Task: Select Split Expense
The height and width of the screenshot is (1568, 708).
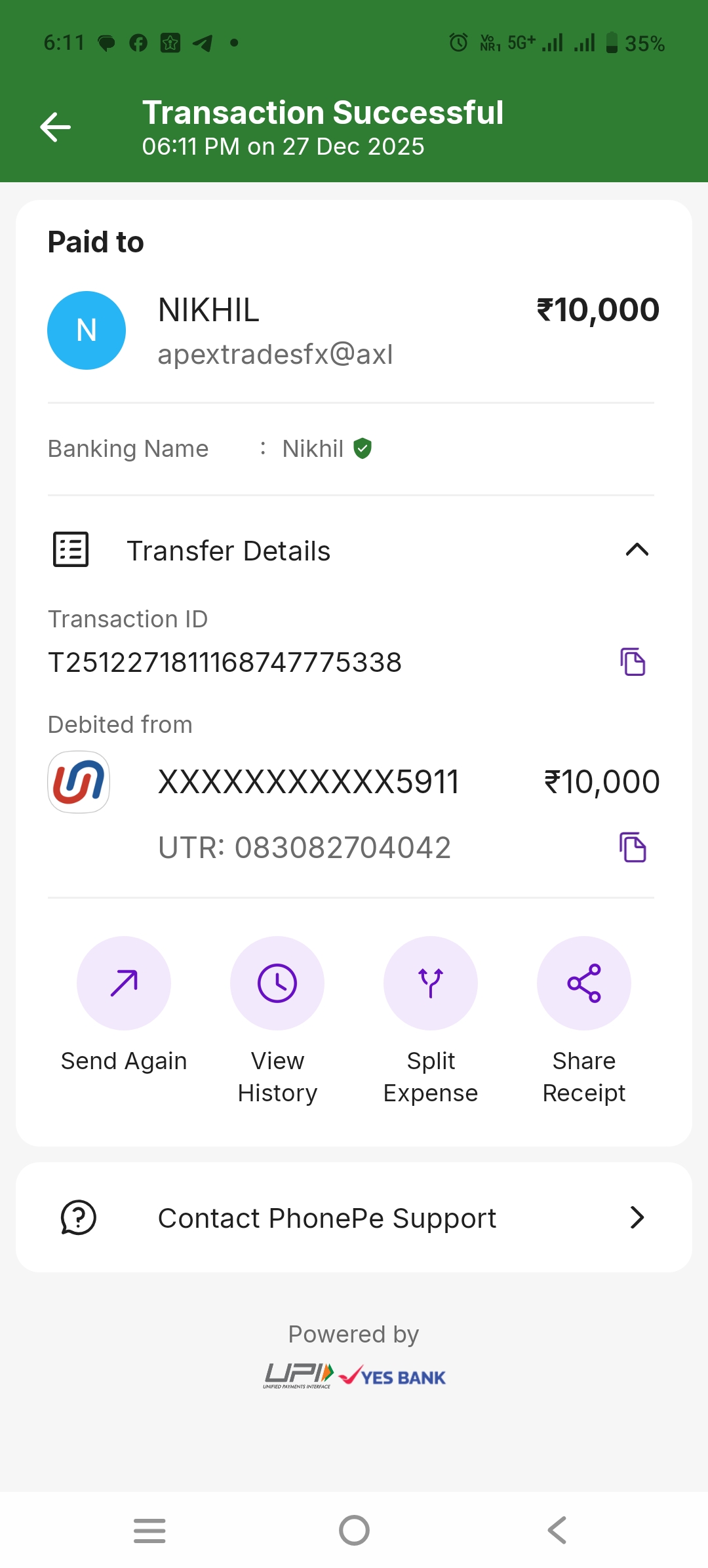Action: click(x=431, y=983)
